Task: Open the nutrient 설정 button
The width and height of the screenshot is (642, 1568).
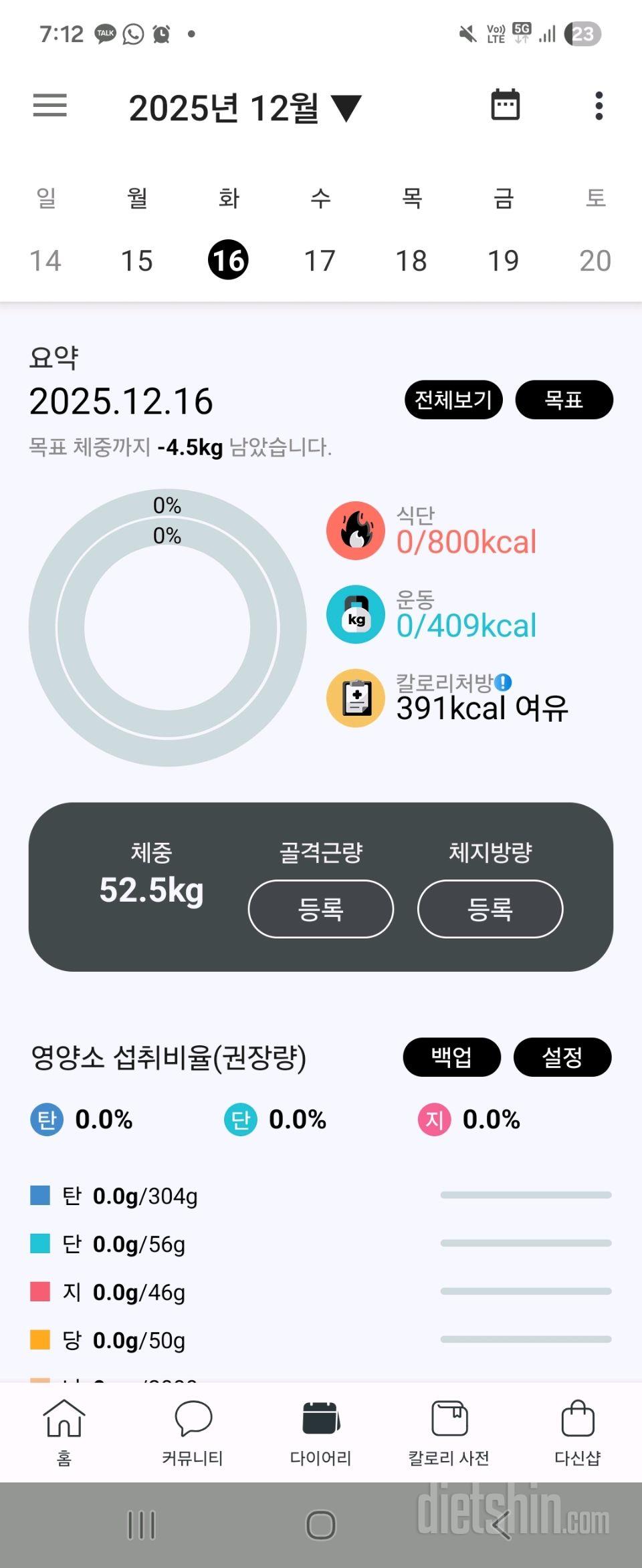Action: pyautogui.click(x=562, y=1057)
